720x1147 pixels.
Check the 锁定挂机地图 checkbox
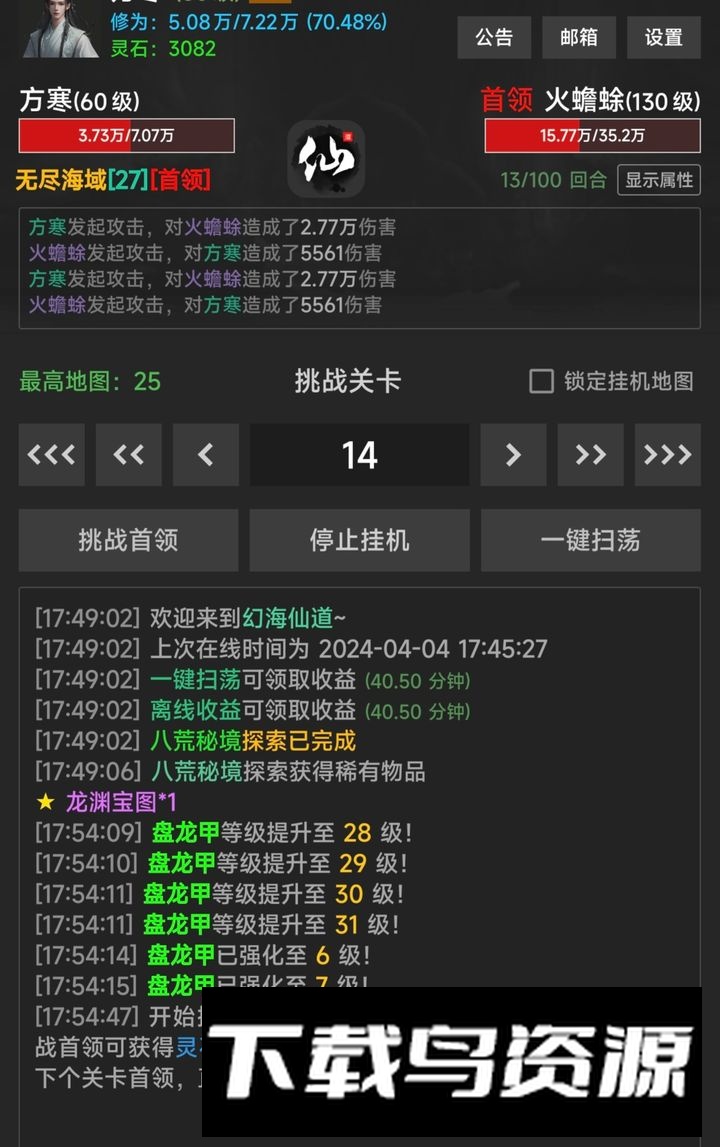tap(541, 381)
